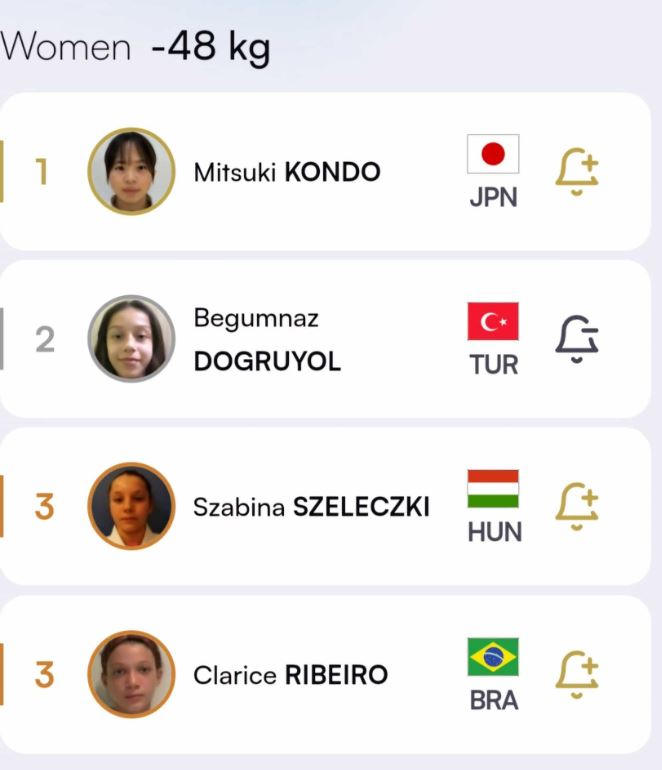
Task: Enable notifications for Clarice Ribeiro
Action: coord(577,674)
